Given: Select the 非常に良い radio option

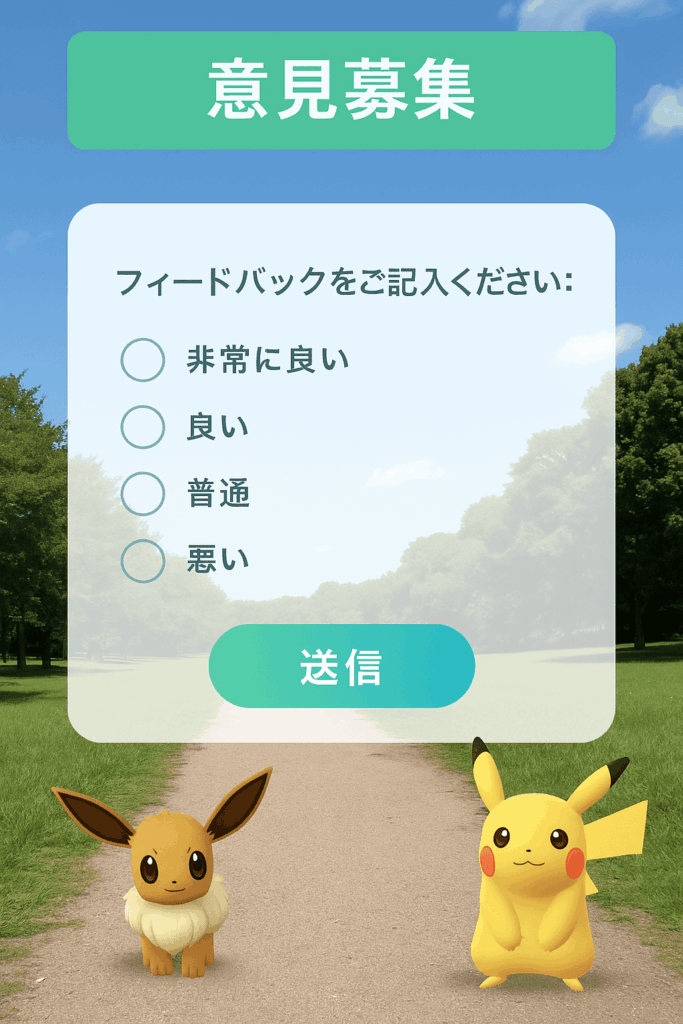Looking at the screenshot, I should [x=143, y=360].
